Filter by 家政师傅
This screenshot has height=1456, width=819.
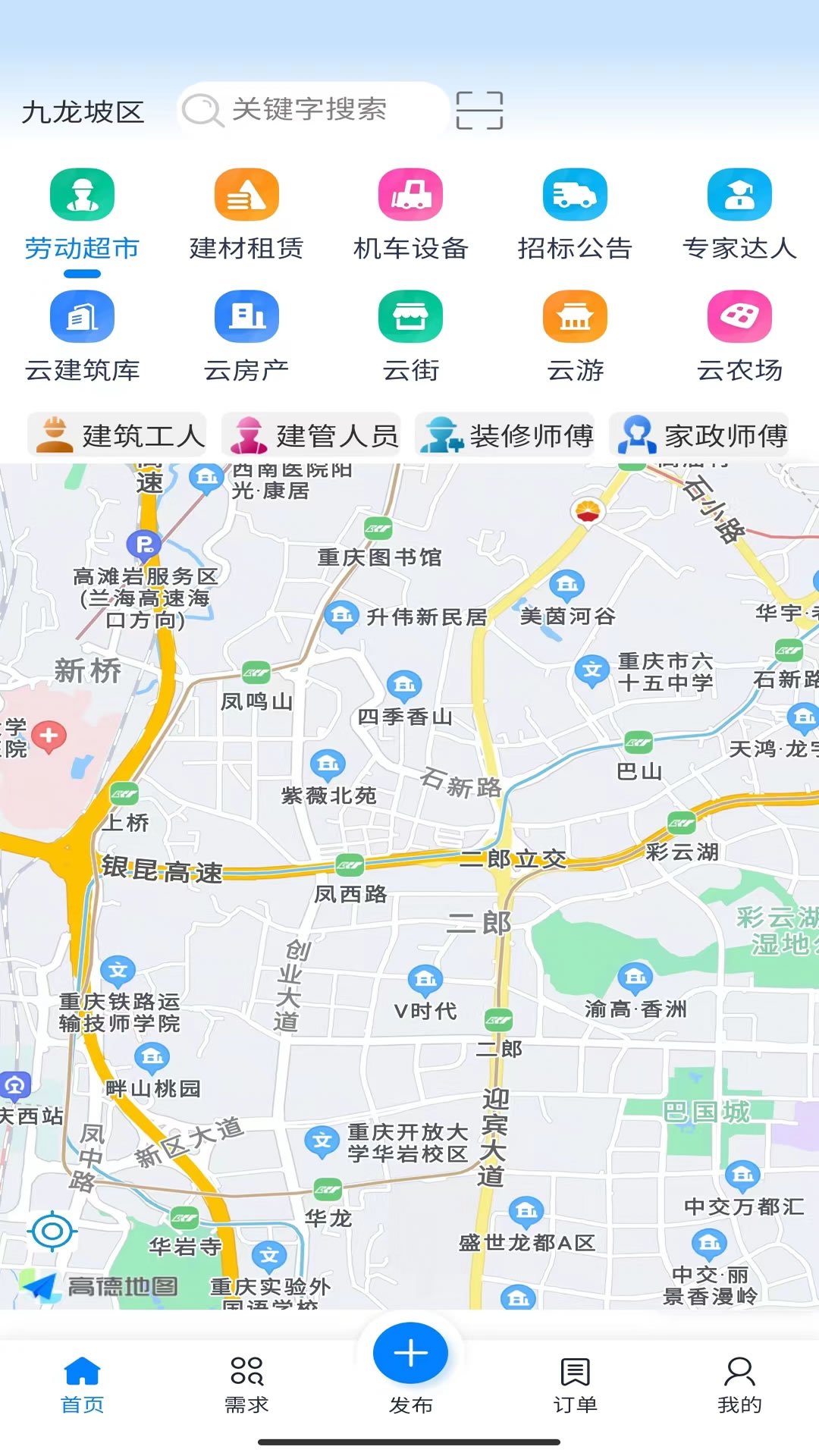tap(700, 435)
